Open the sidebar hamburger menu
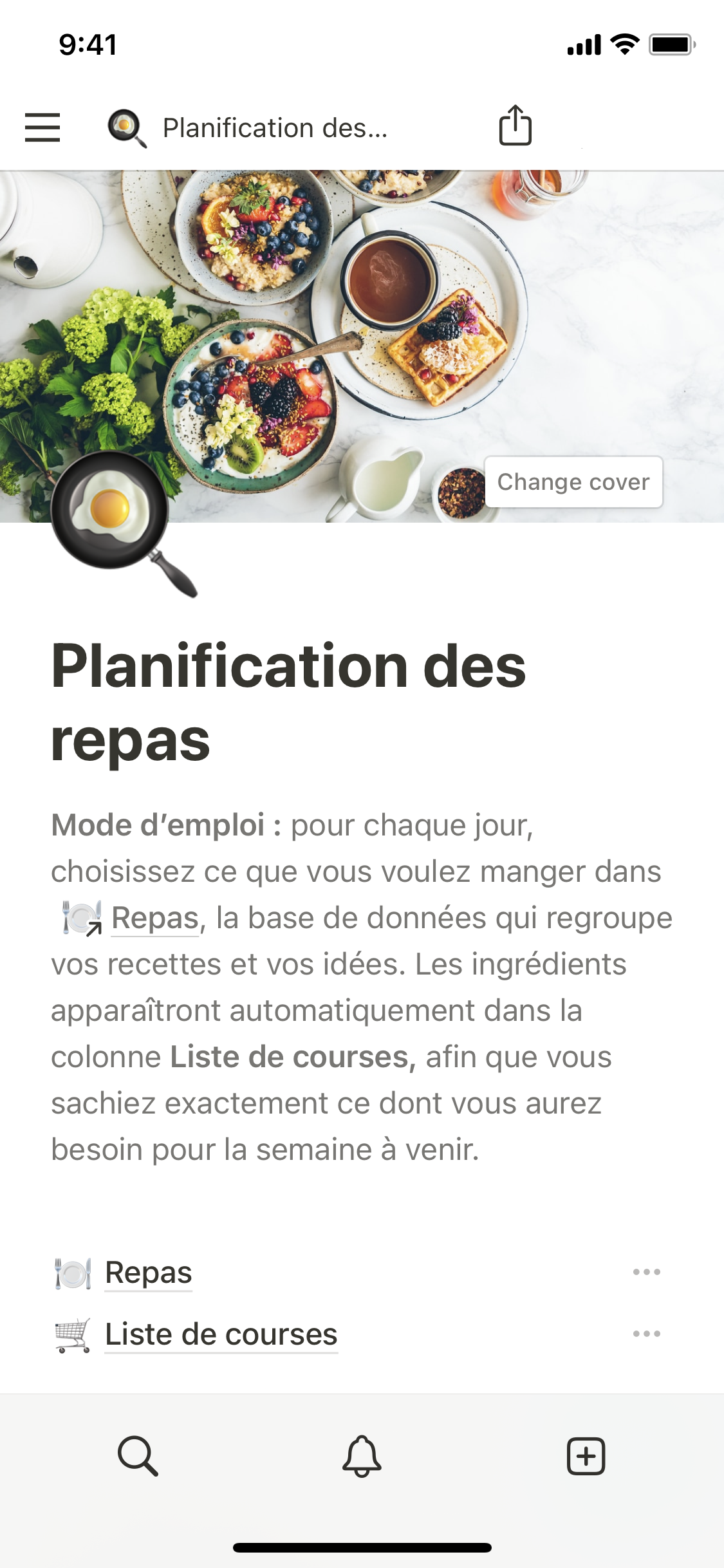The image size is (724, 1568). click(42, 127)
